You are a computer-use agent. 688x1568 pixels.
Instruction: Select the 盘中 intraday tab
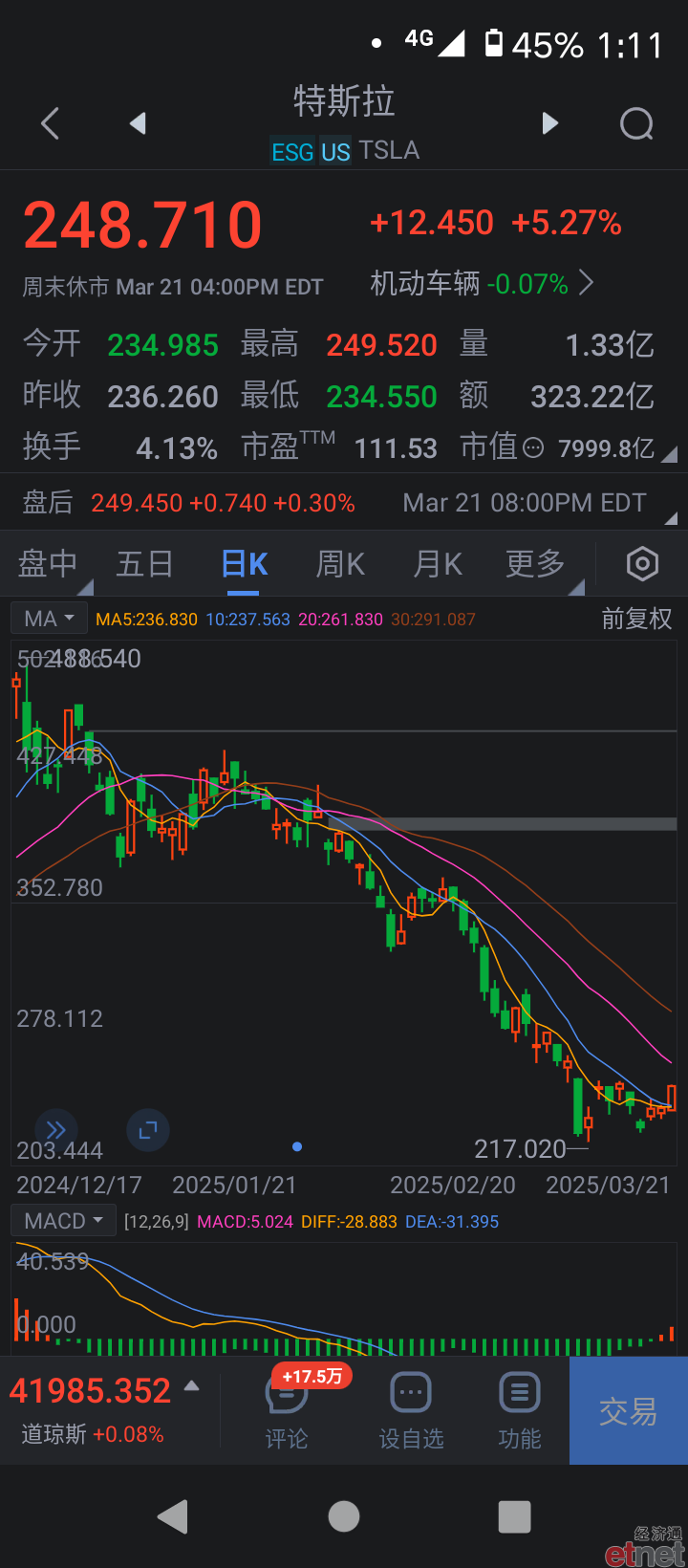pos(48,564)
